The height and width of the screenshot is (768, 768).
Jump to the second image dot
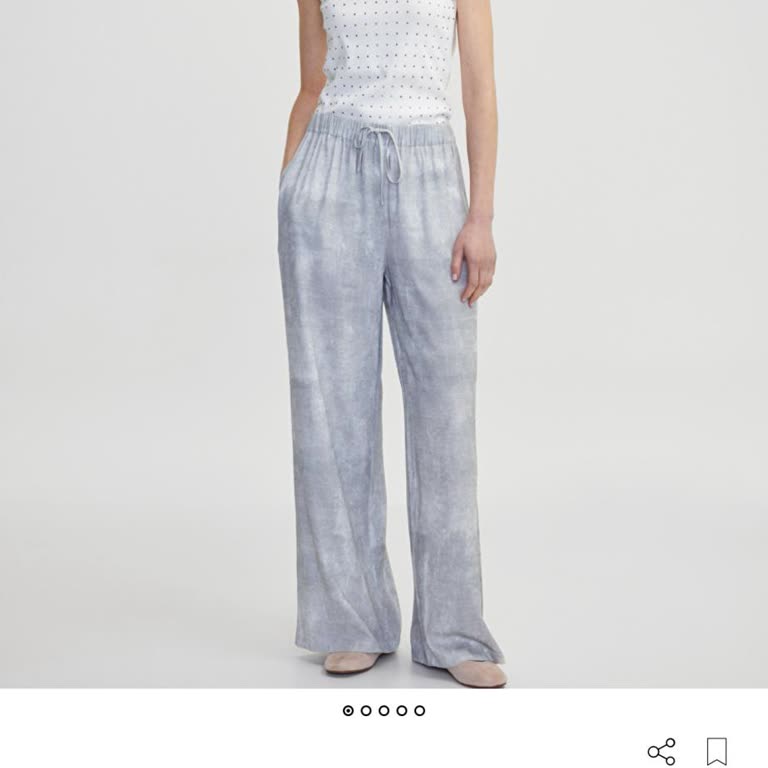coord(366,711)
